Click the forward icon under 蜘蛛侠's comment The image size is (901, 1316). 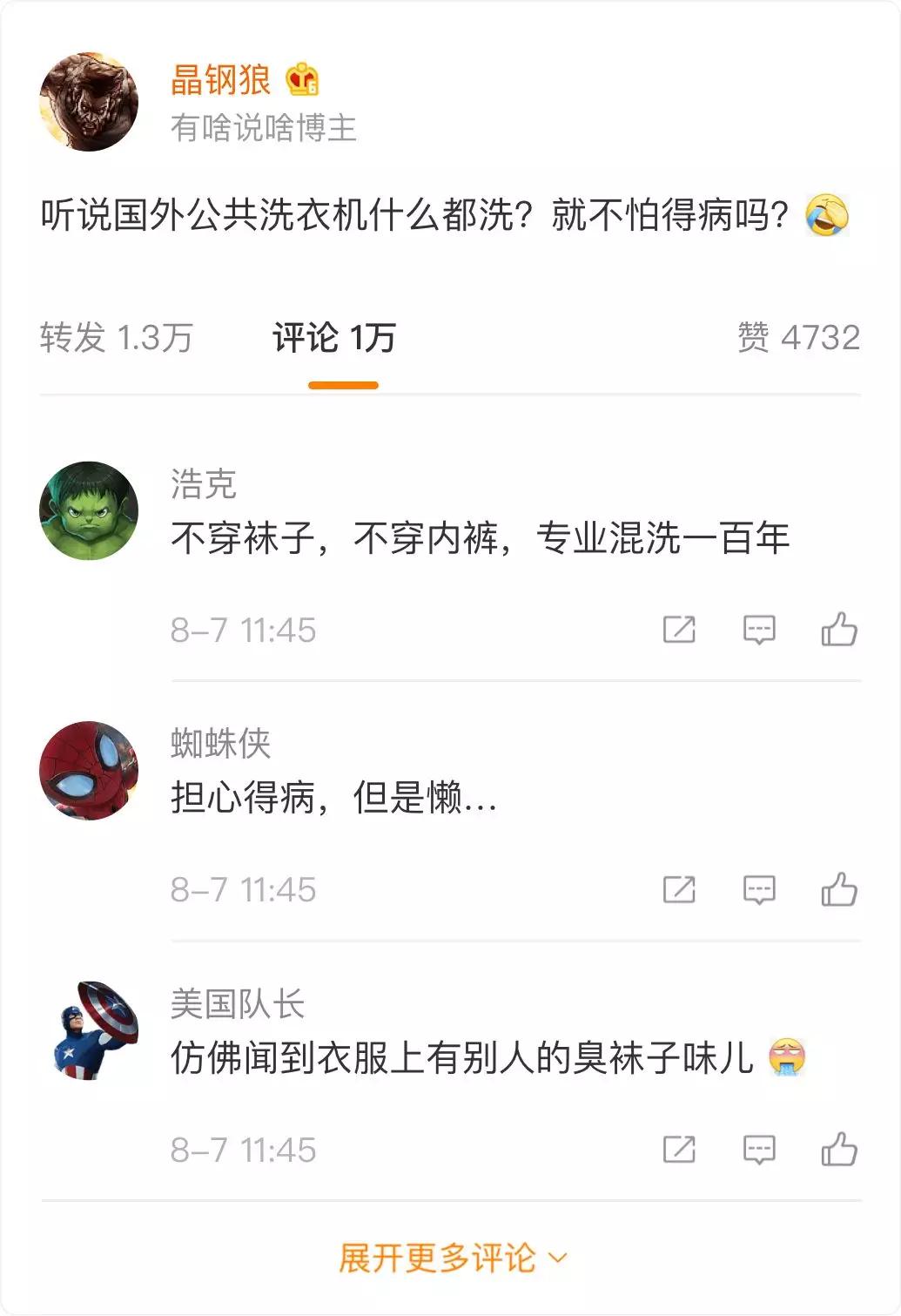tap(680, 889)
